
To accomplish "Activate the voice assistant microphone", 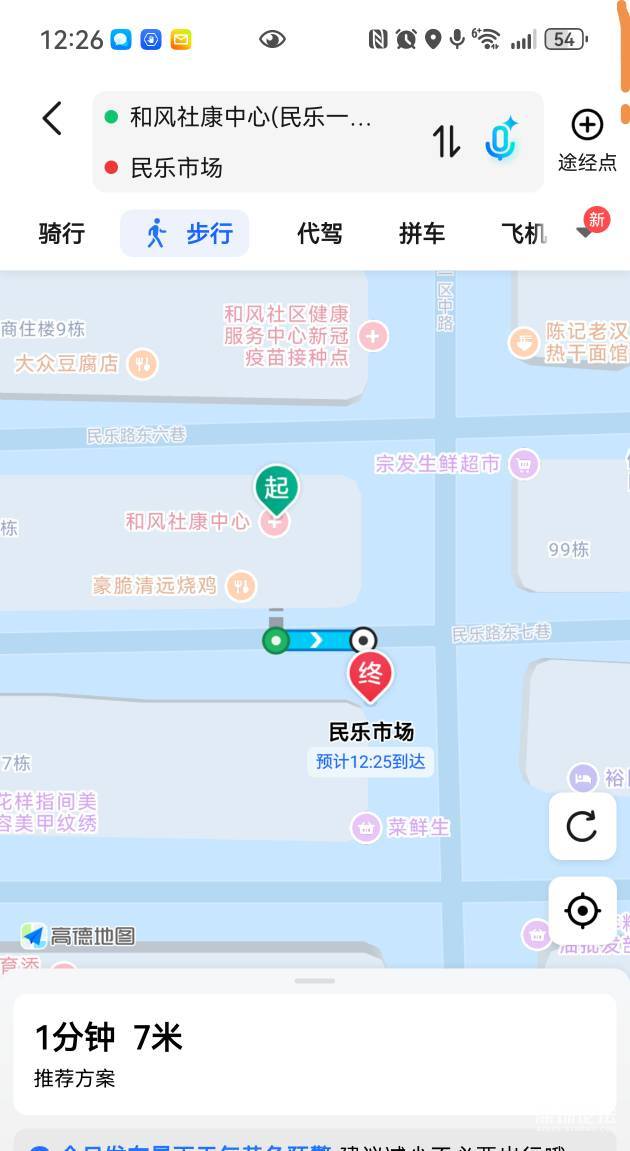I will [x=500, y=141].
